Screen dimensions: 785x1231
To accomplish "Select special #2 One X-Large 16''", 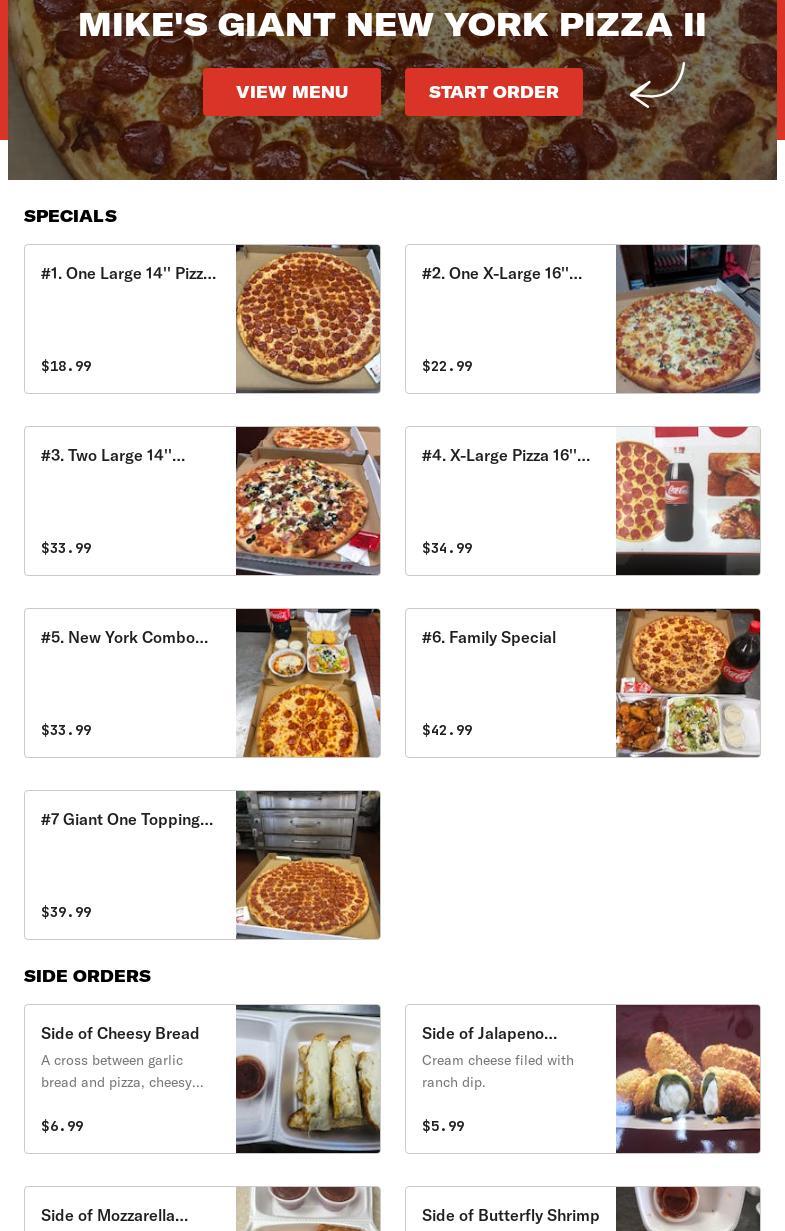I will coord(582,319).
